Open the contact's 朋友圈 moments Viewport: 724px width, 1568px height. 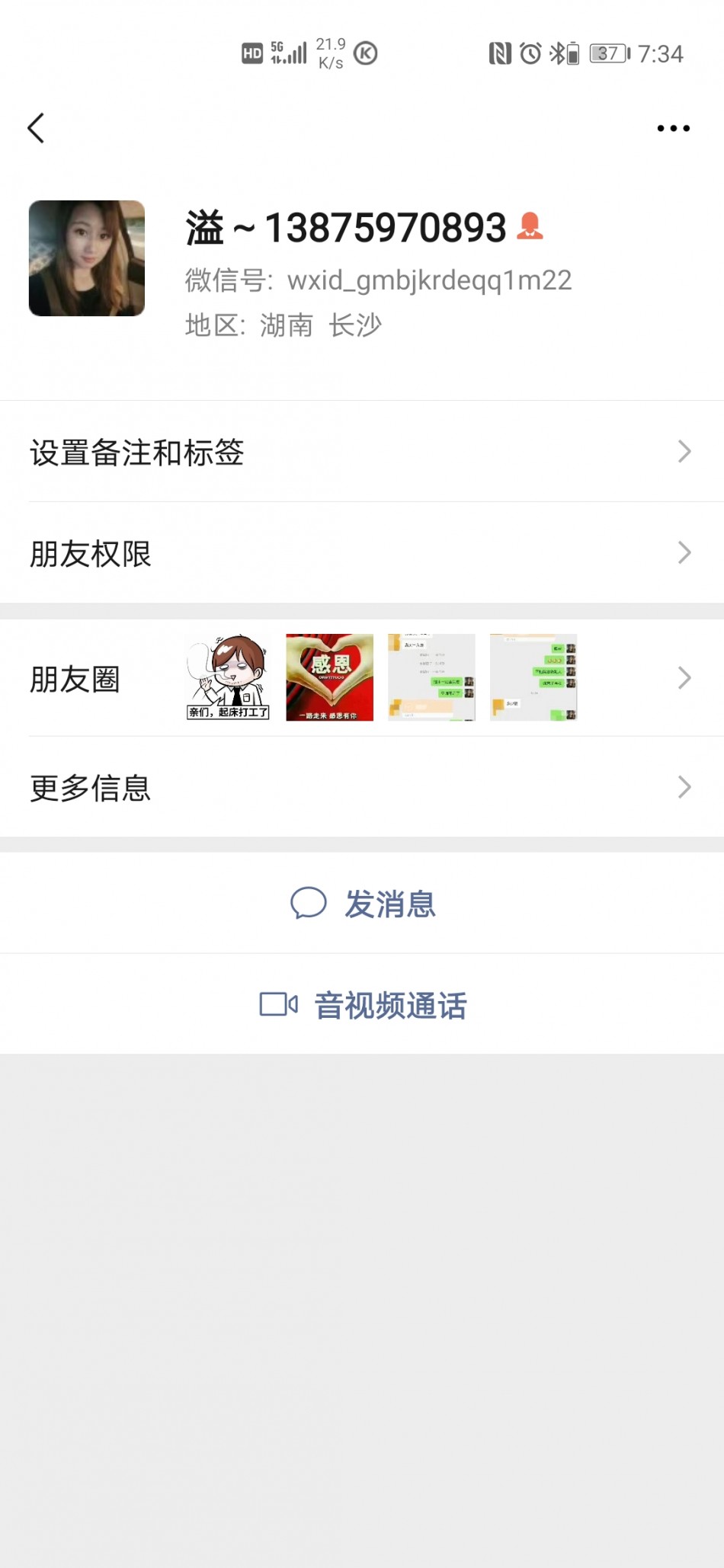coord(362,678)
